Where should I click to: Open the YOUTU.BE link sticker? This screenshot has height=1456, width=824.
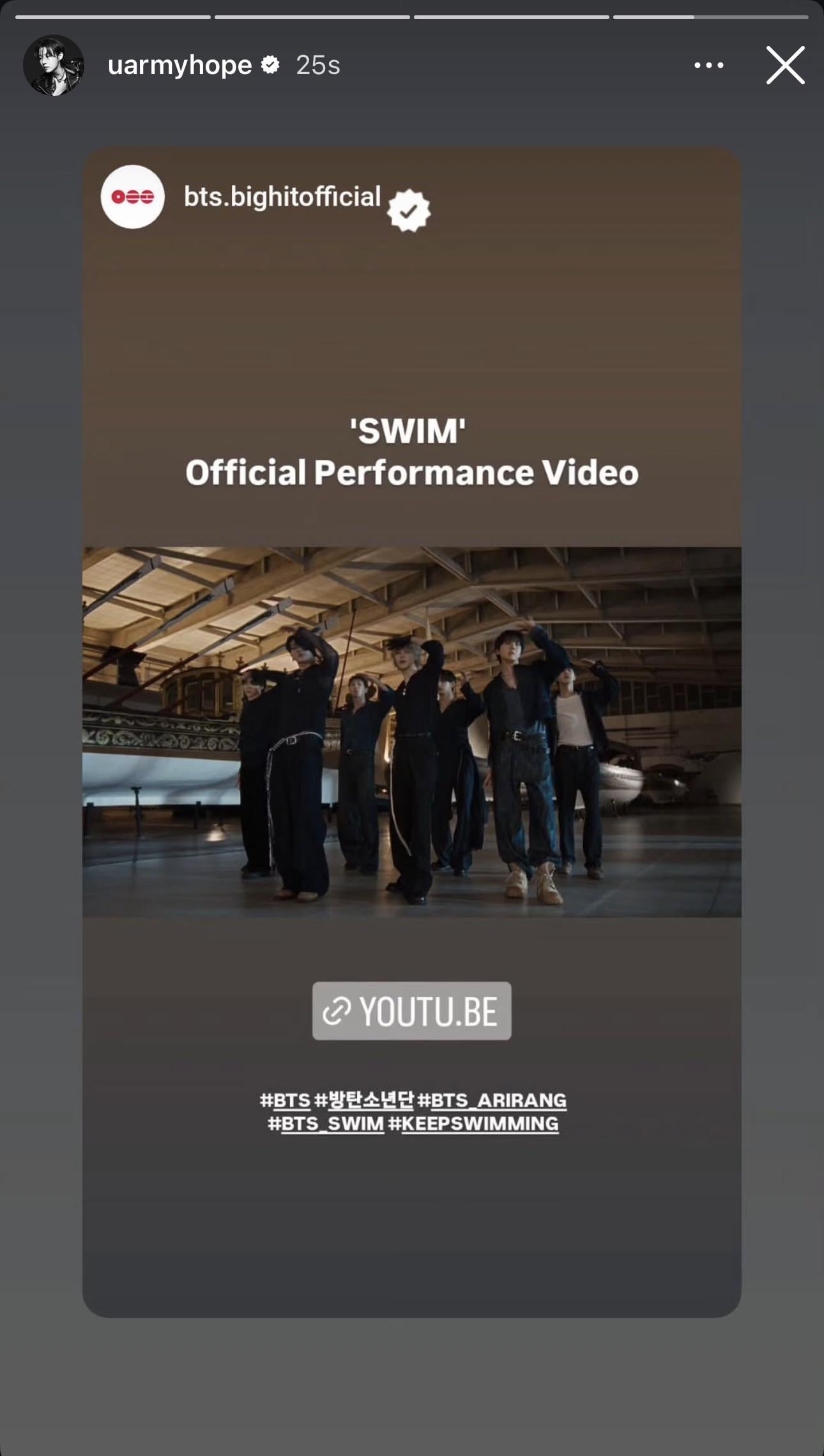click(412, 1011)
